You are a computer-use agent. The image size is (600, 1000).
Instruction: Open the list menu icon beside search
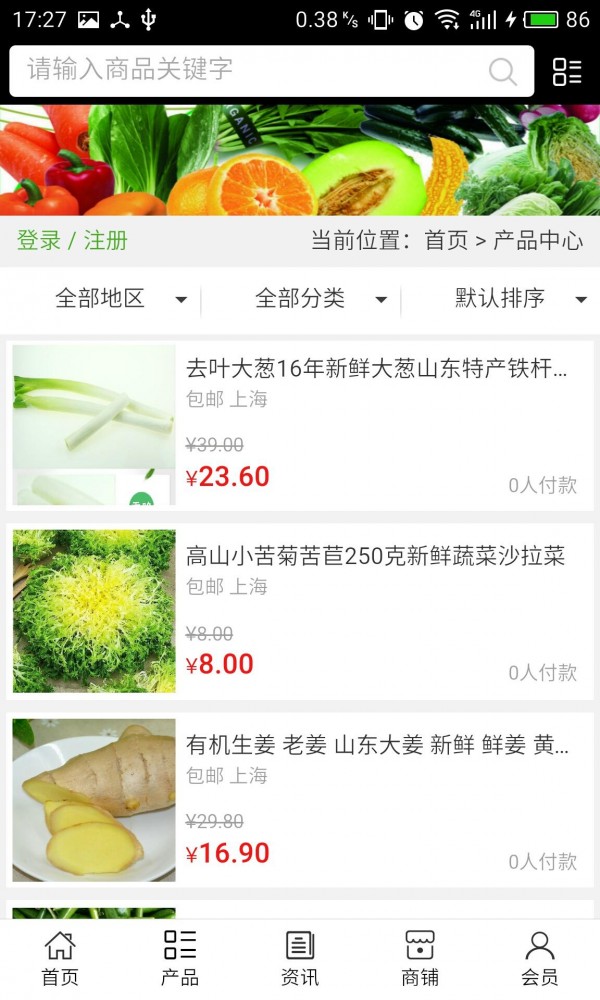567,71
